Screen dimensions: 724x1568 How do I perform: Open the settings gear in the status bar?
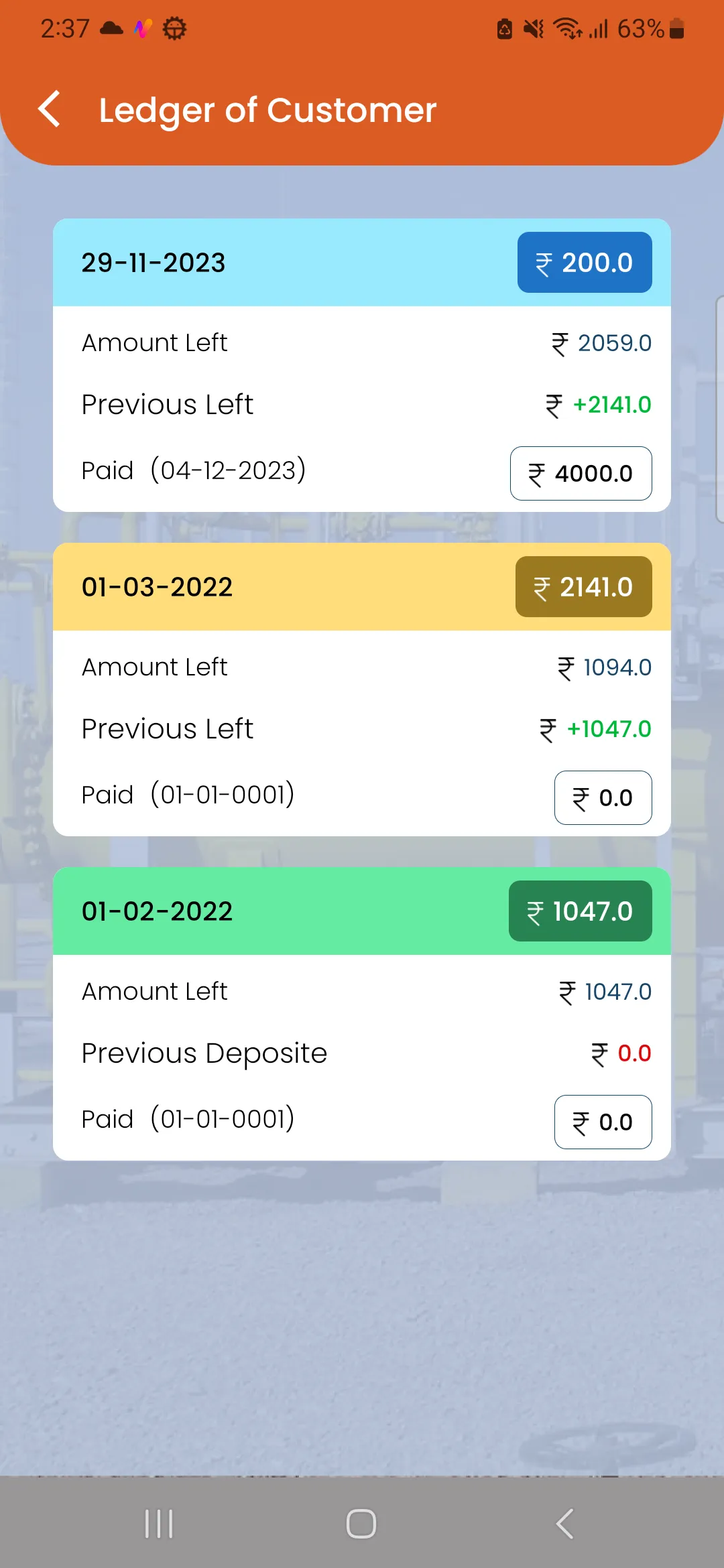point(174,28)
